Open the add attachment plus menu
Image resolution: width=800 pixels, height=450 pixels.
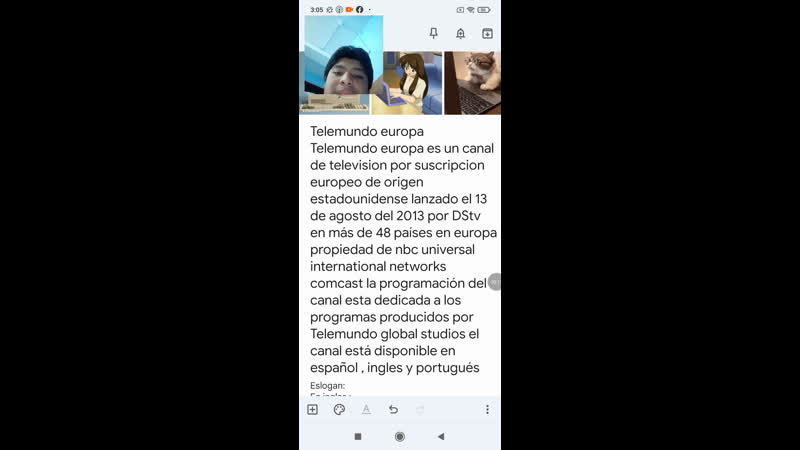pos(312,410)
